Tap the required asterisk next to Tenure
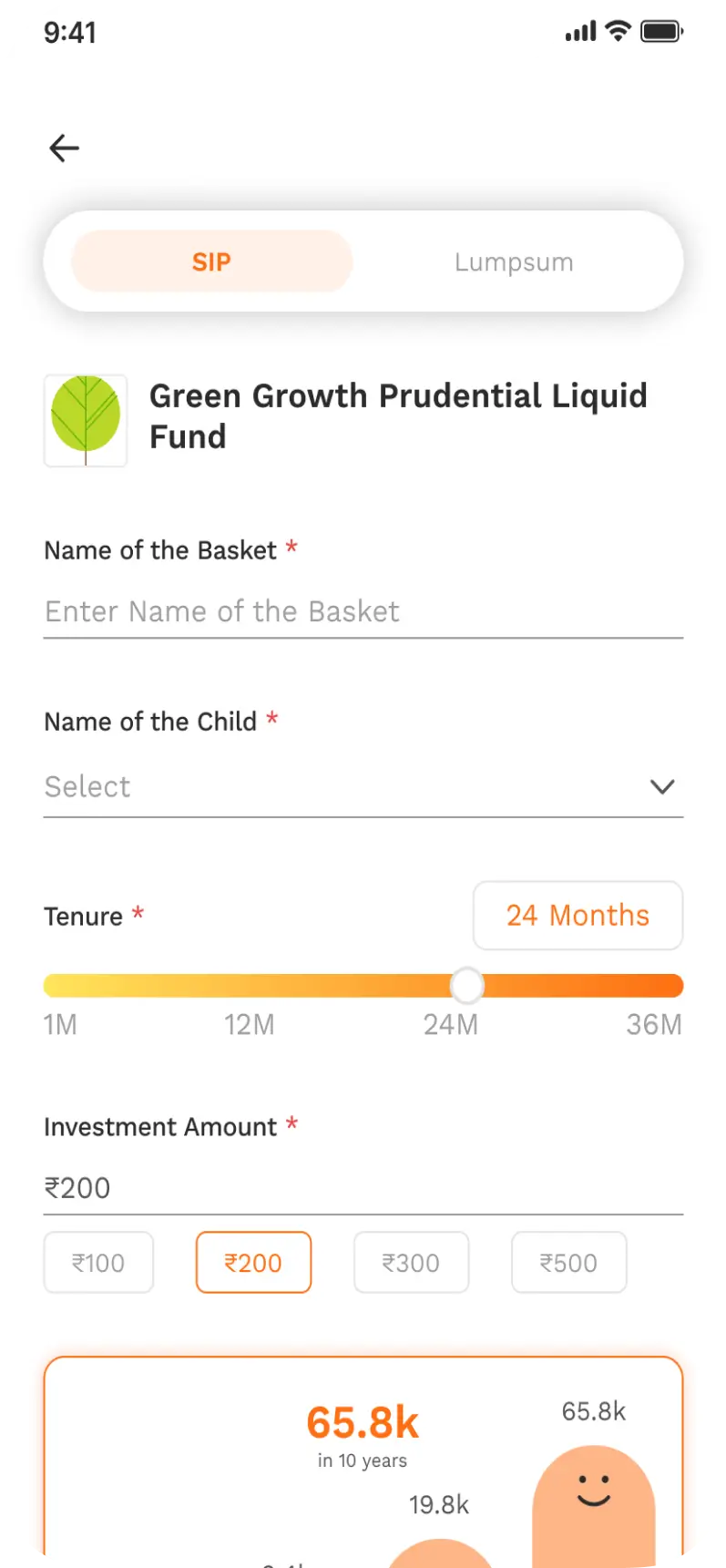The width and height of the screenshot is (726, 1568). pyautogui.click(x=137, y=914)
